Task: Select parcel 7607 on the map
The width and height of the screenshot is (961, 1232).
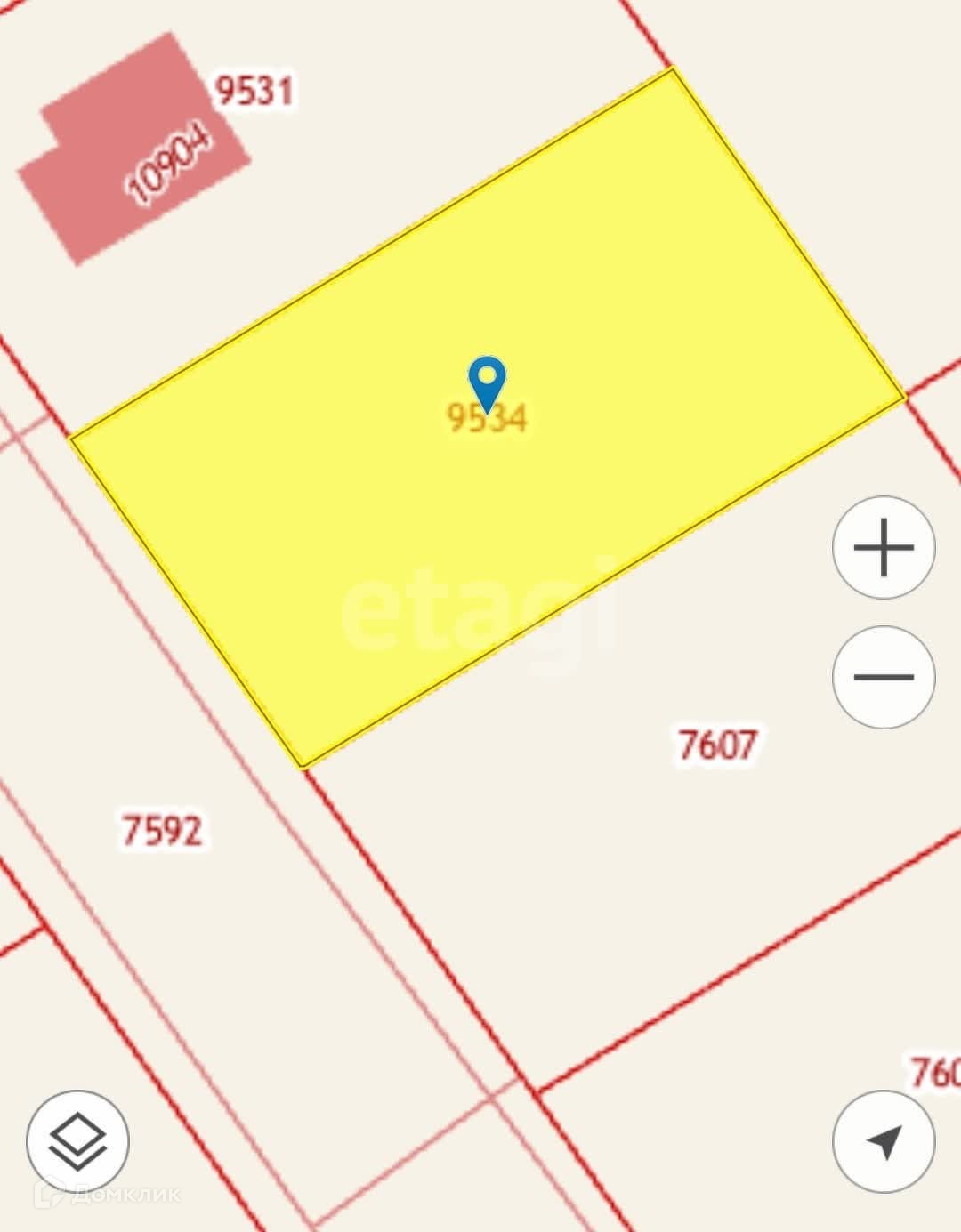Action: [x=717, y=745]
